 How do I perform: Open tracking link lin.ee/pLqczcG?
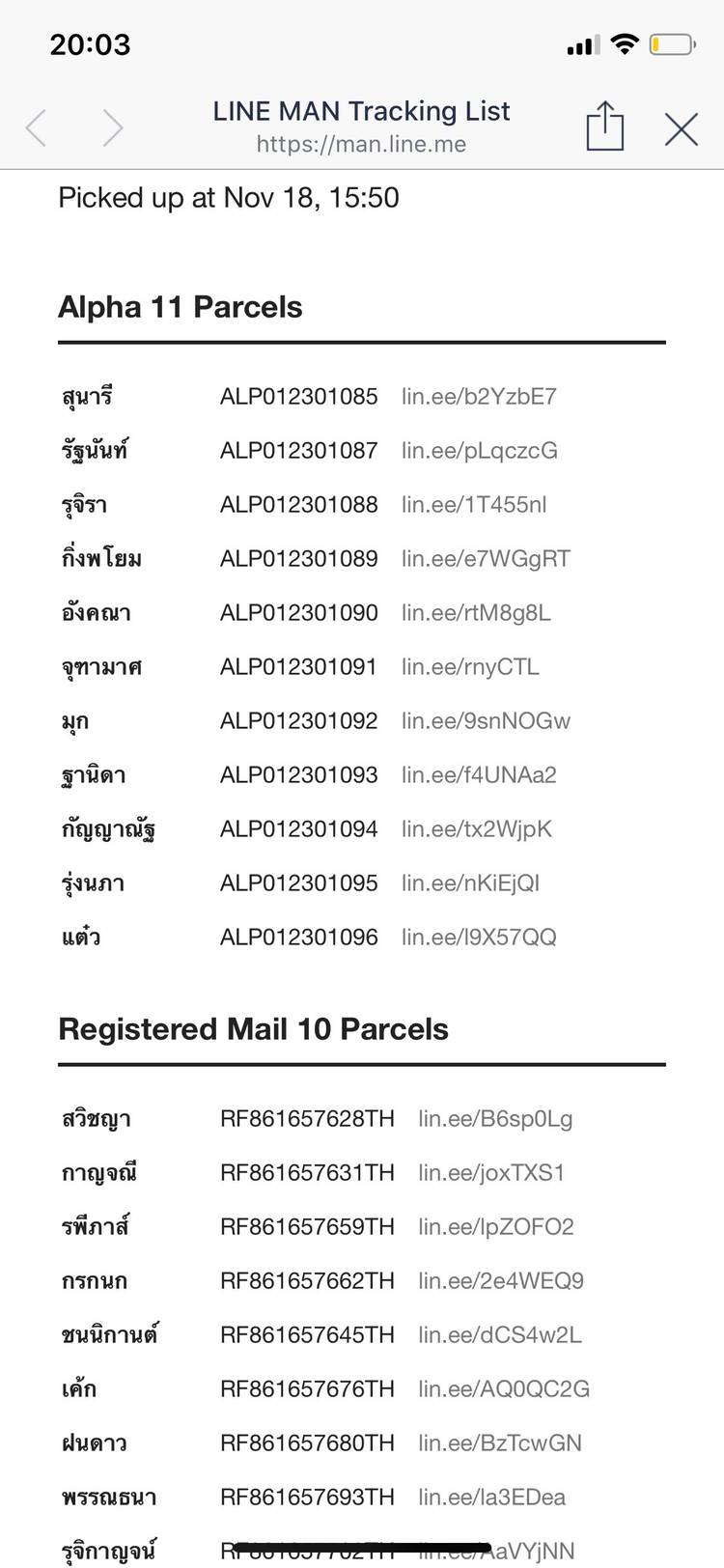point(479,451)
